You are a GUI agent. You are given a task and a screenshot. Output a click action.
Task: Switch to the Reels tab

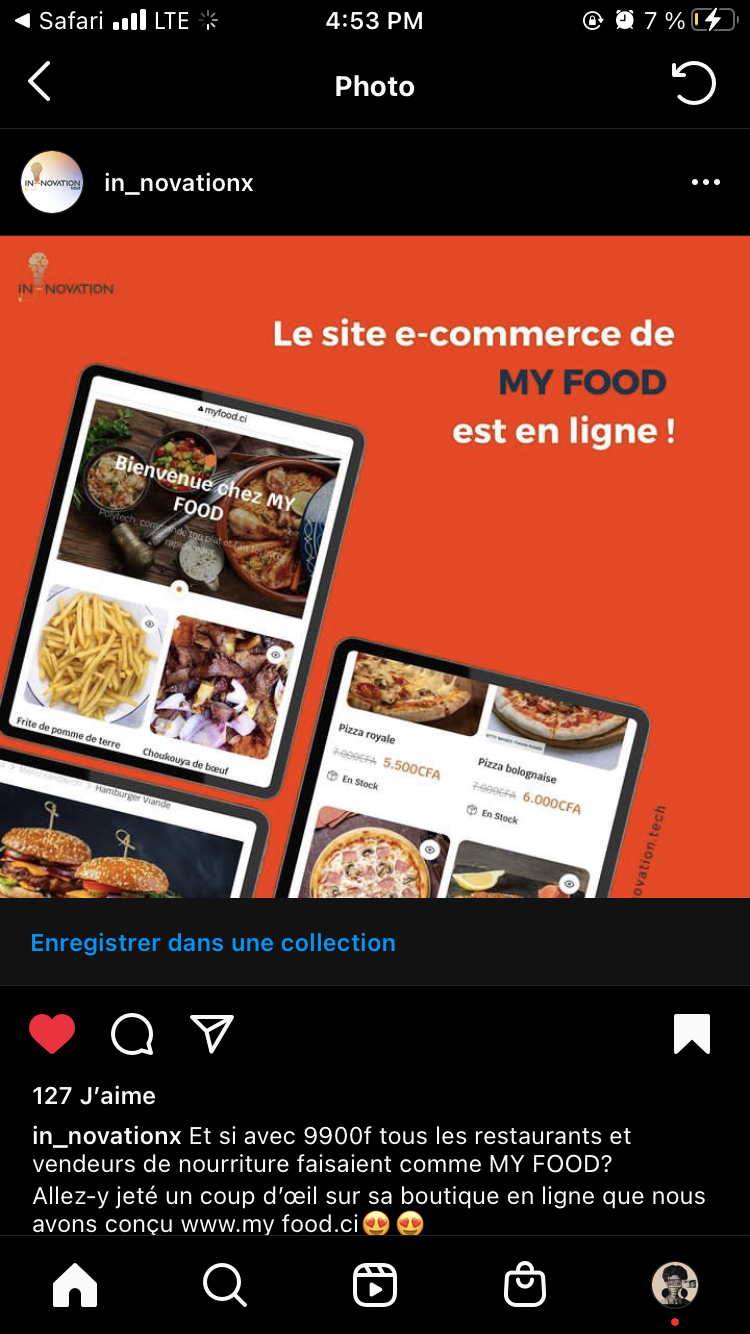375,1285
